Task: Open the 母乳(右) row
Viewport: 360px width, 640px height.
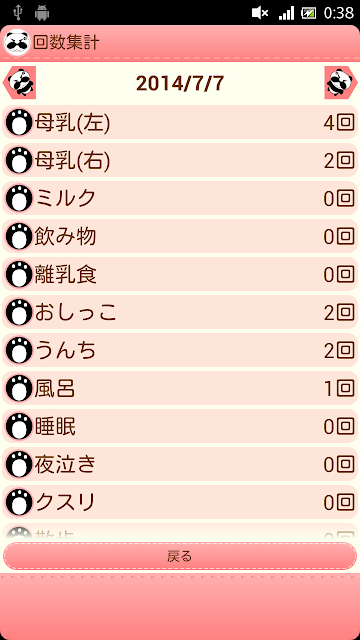Action: tap(180, 160)
